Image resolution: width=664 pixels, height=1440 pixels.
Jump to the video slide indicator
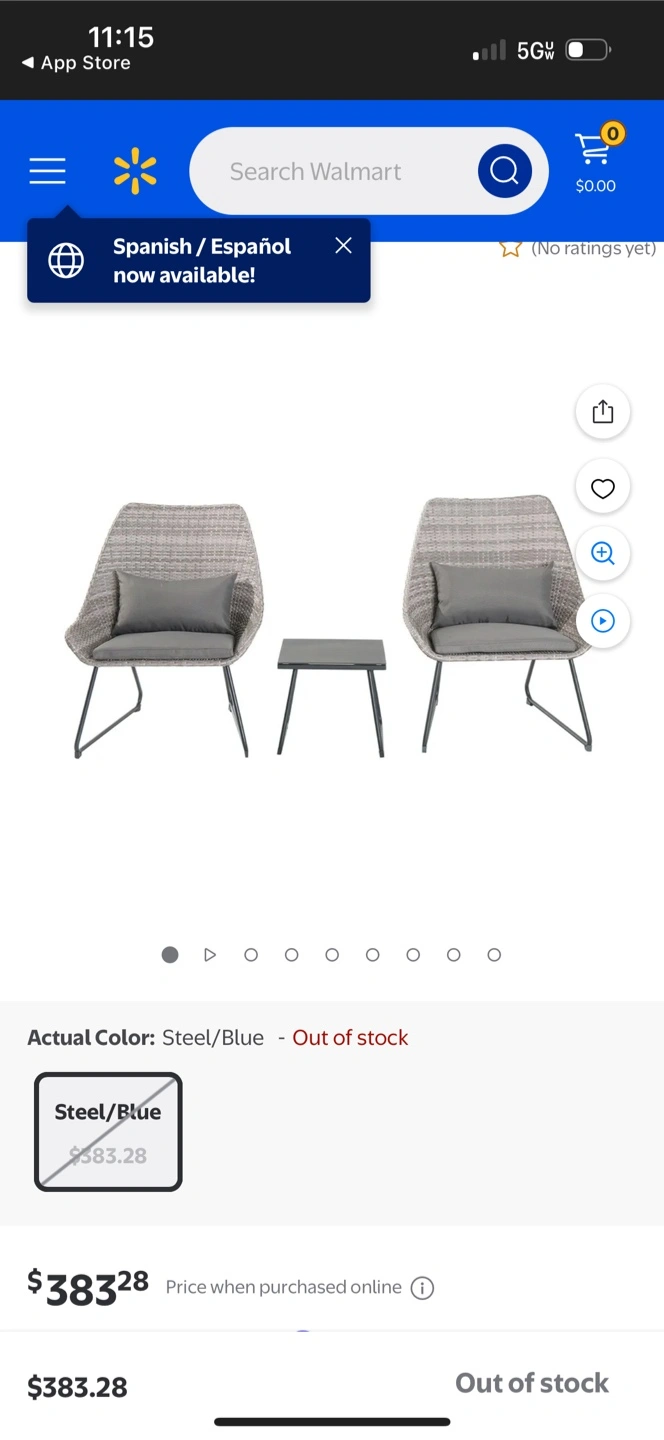pyautogui.click(x=210, y=955)
